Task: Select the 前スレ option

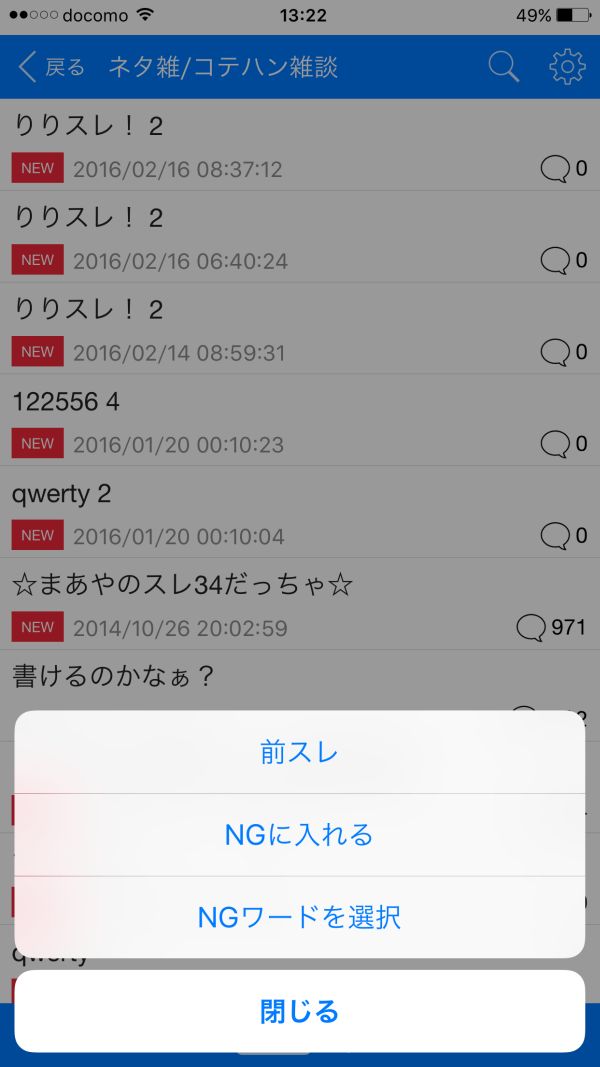Action: (299, 752)
